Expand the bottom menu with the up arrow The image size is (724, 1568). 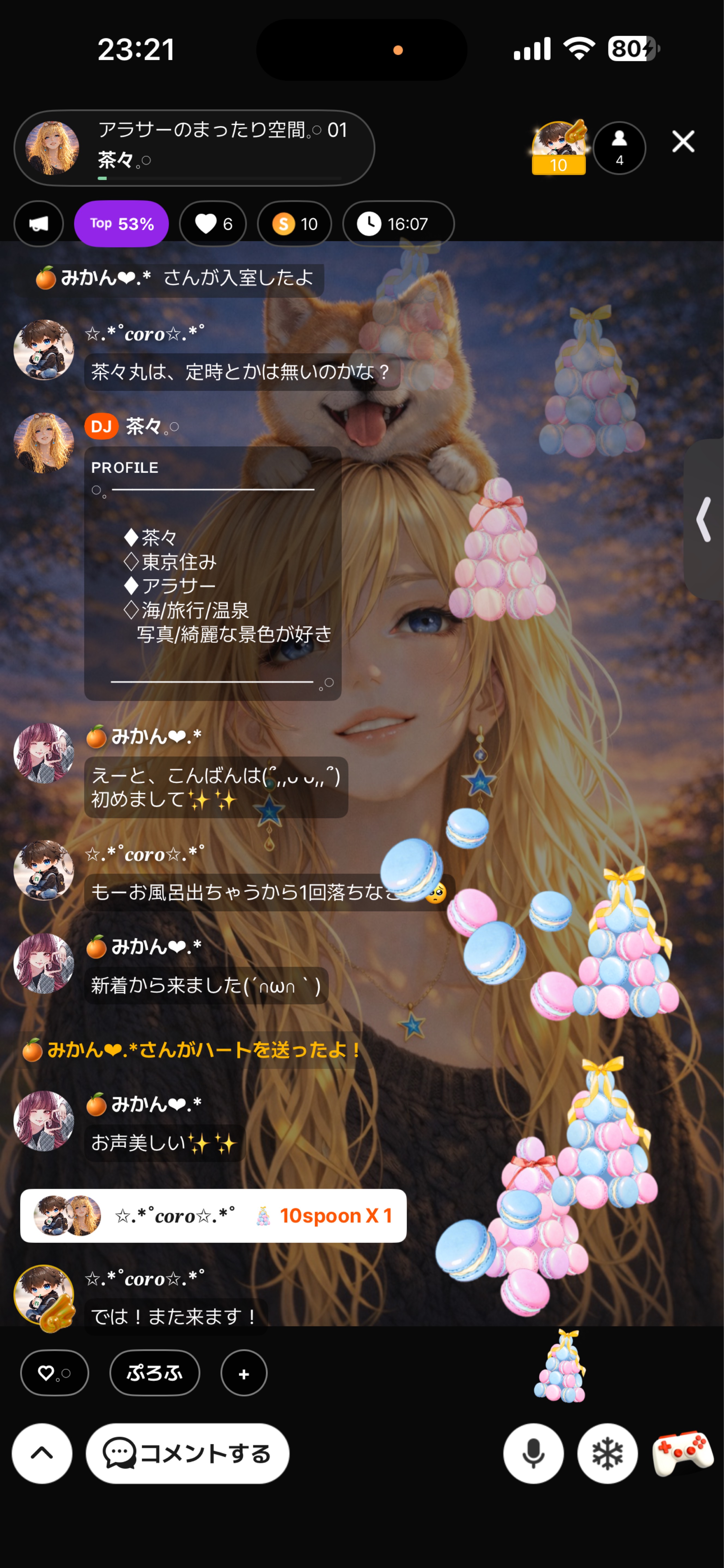[42, 1454]
